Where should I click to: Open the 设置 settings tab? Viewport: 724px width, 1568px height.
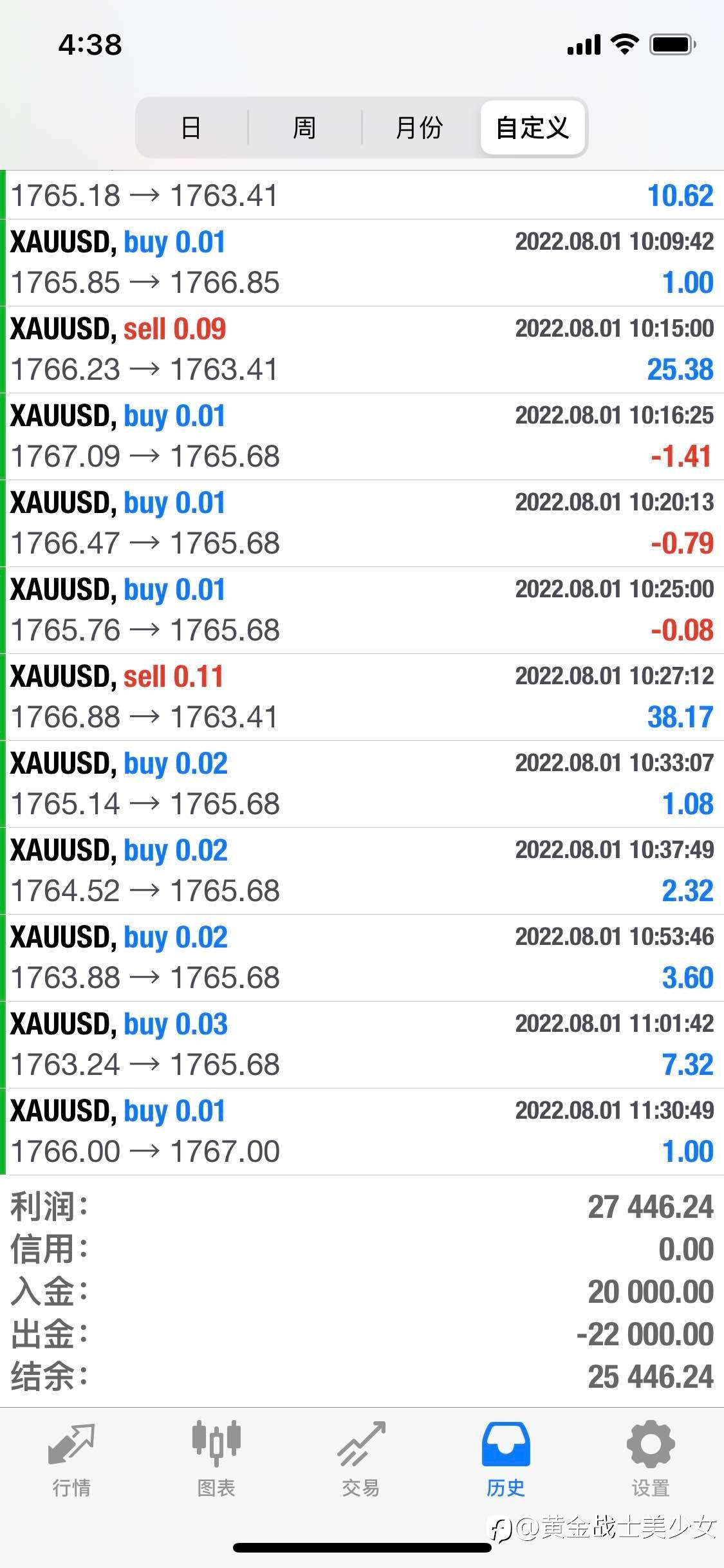(x=651, y=1459)
